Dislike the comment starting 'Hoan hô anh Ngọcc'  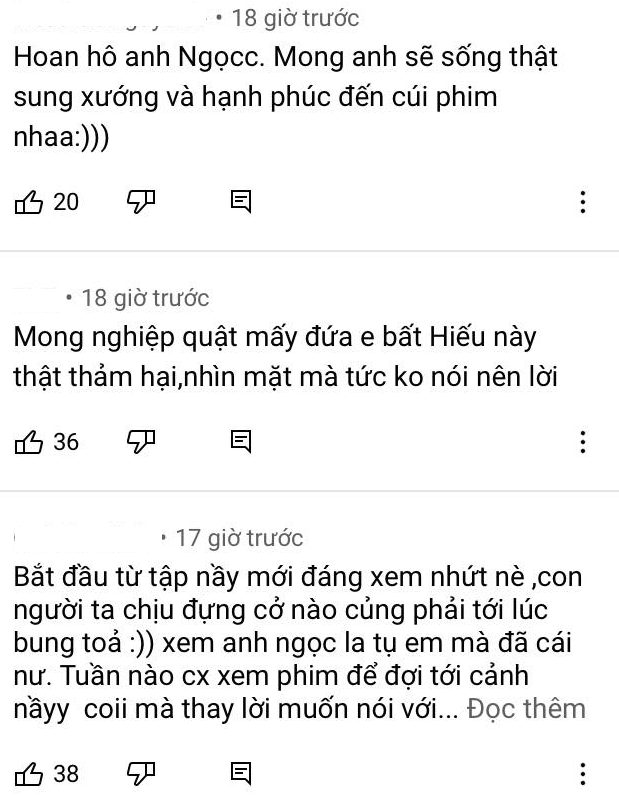(143, 203)
